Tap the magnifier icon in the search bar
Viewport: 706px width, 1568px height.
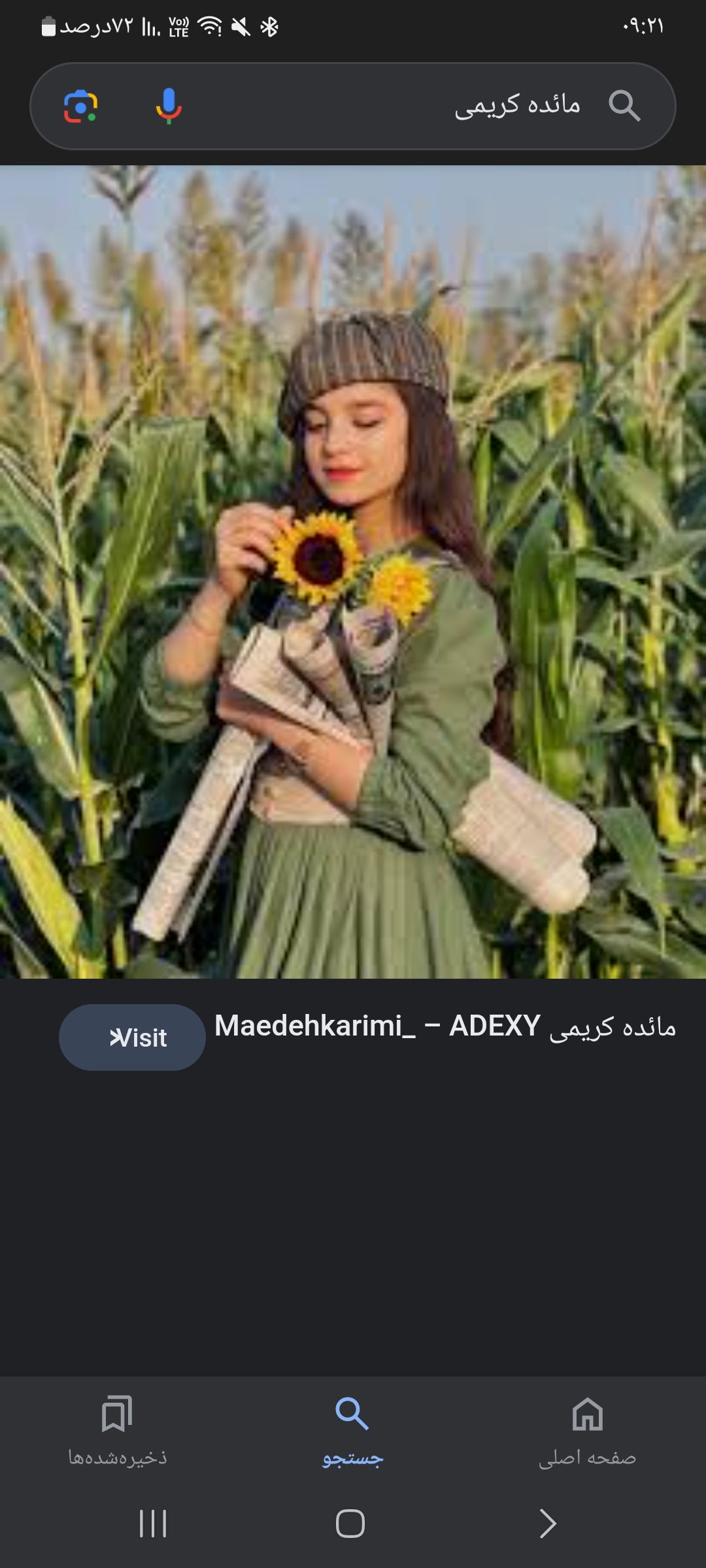pyautogui.click(x=624, y=106)
